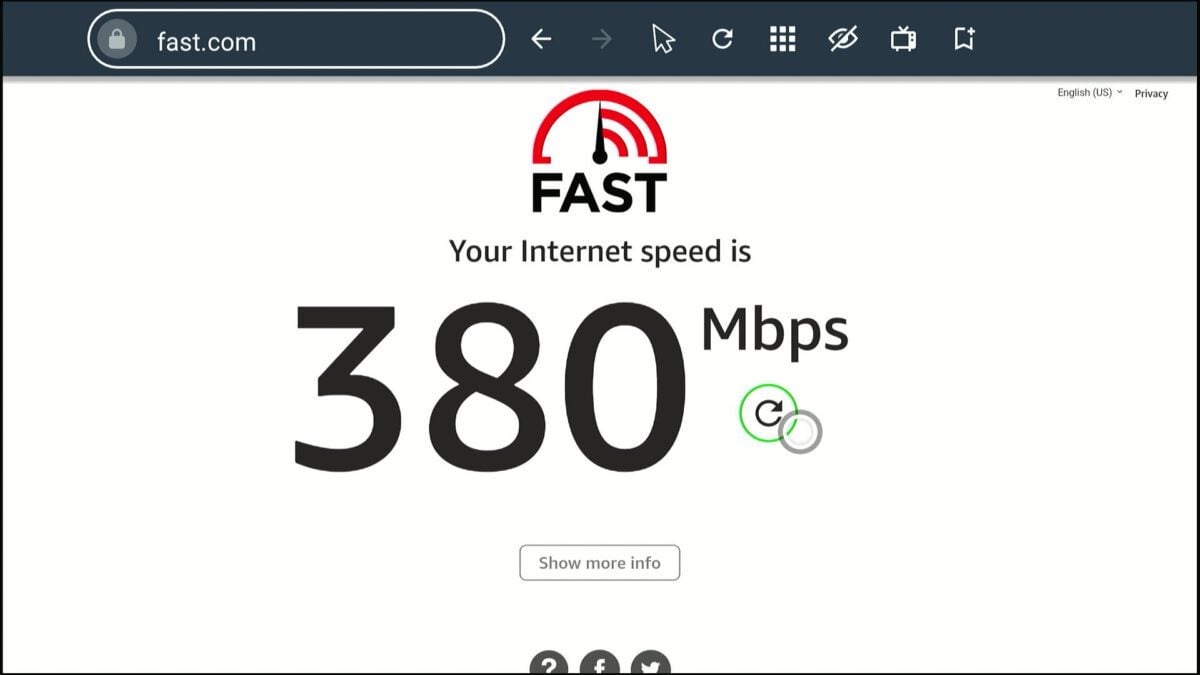This screenshot has width=1200, height=675.
Task: Rerun the speed test
Action: (x=768, y=412)
